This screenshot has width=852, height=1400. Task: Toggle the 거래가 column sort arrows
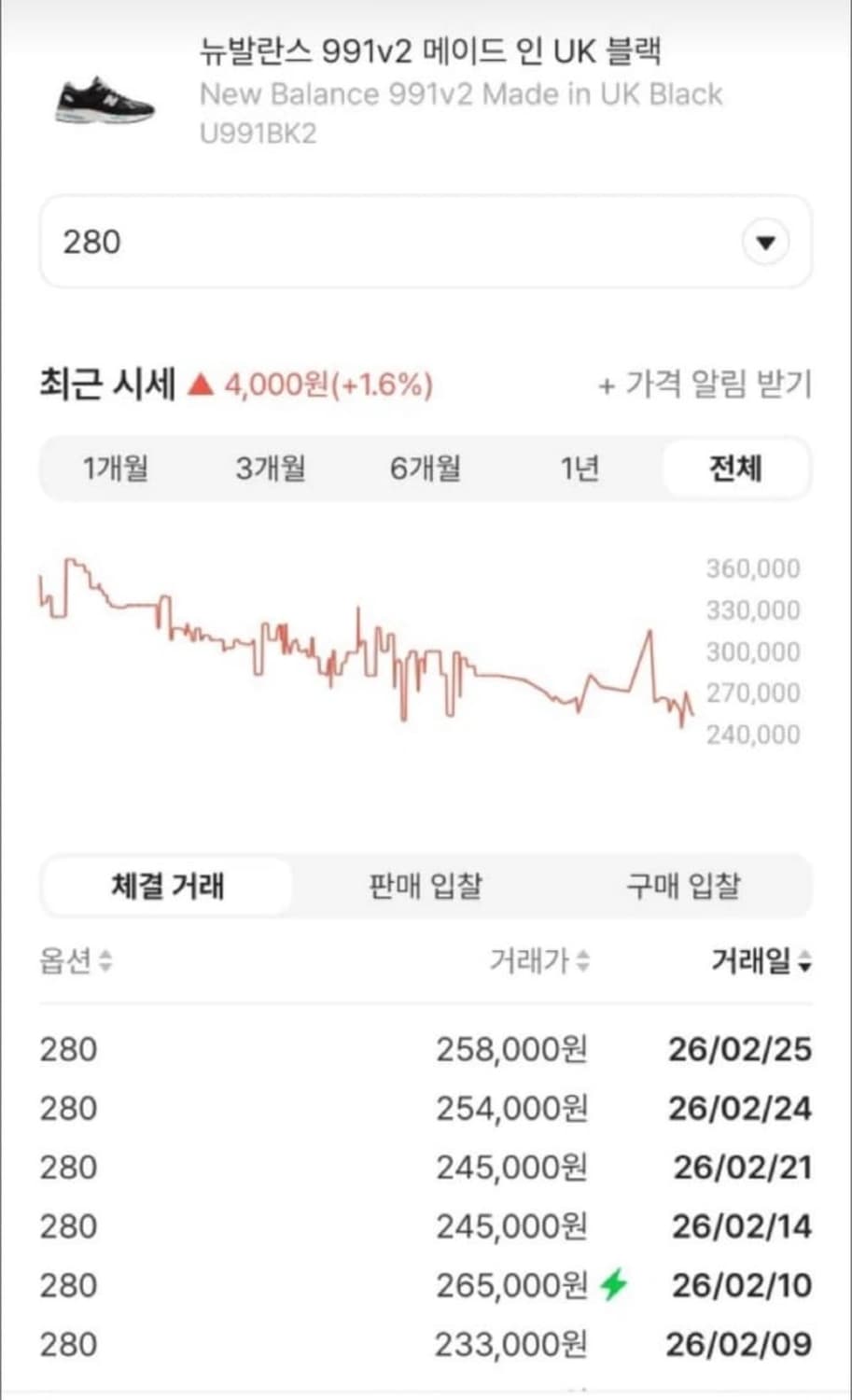pos(583,963)
